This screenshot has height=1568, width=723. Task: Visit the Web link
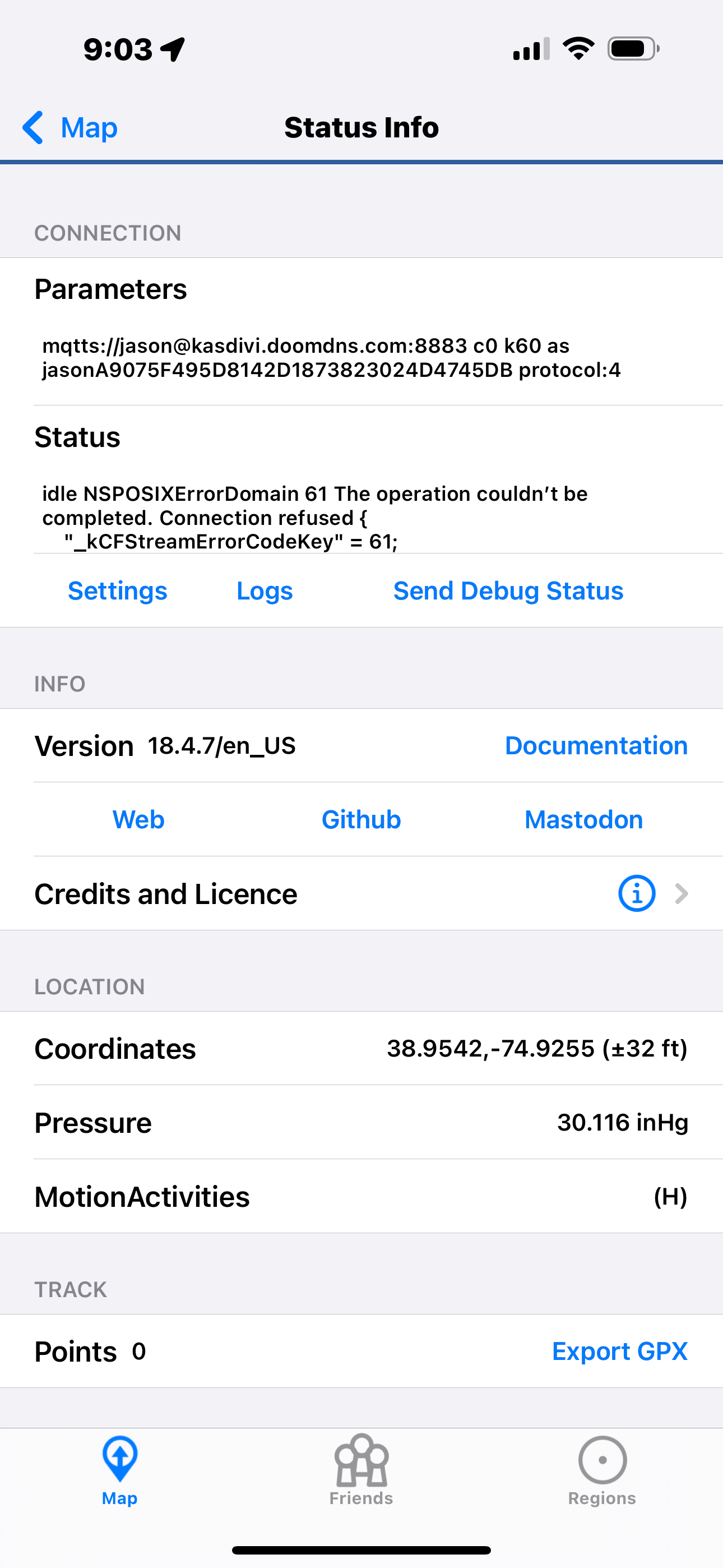click(139, 820)
